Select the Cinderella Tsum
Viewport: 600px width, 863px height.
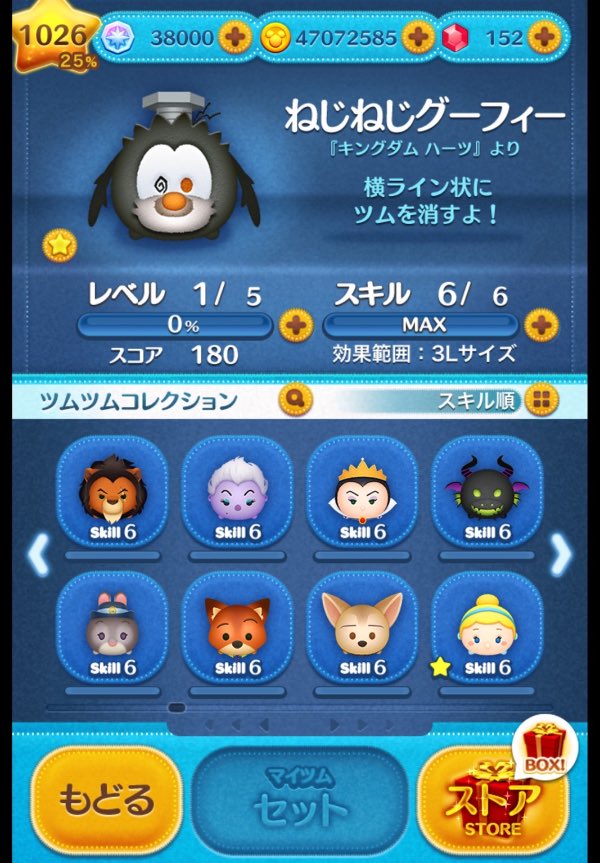(487, 630)
